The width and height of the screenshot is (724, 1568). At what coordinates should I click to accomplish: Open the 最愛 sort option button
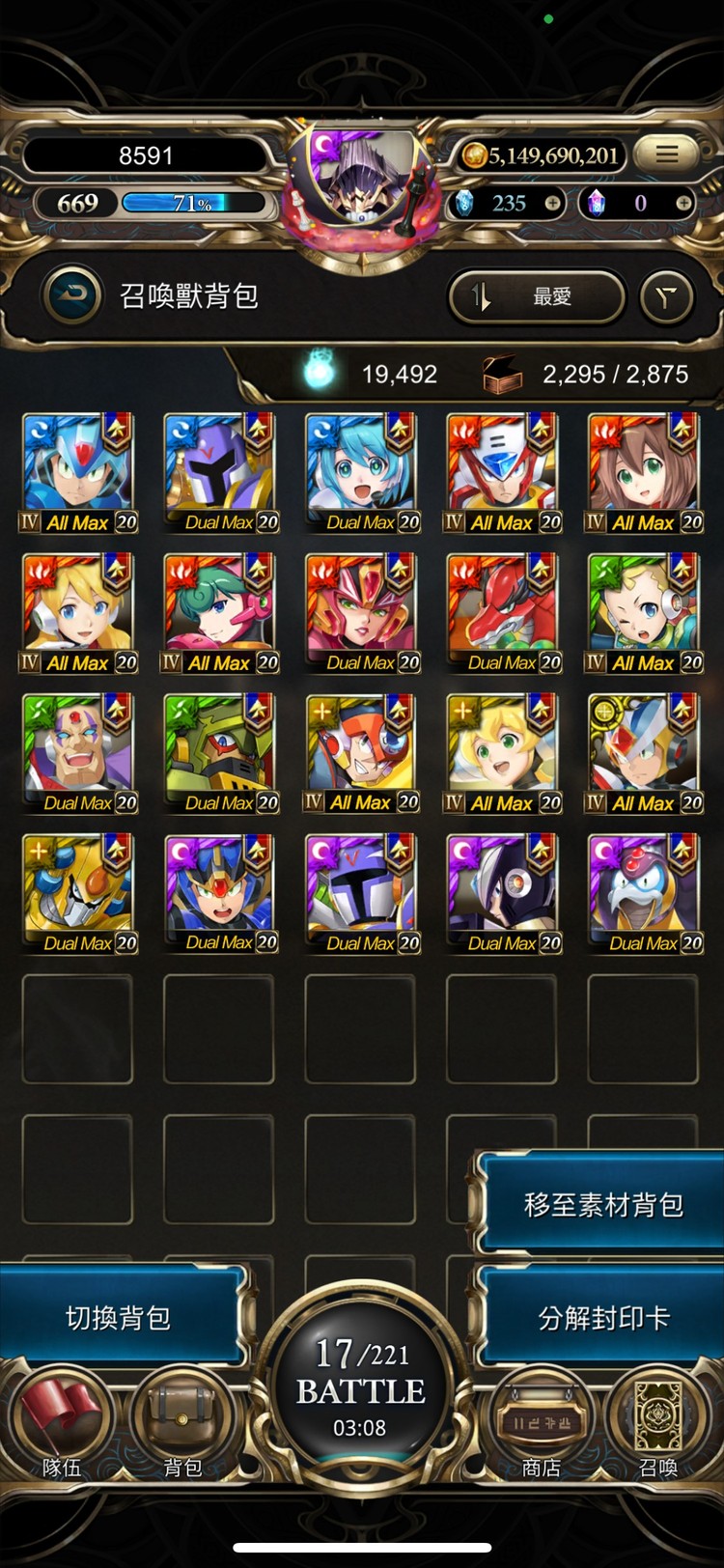tap(538, 296)
